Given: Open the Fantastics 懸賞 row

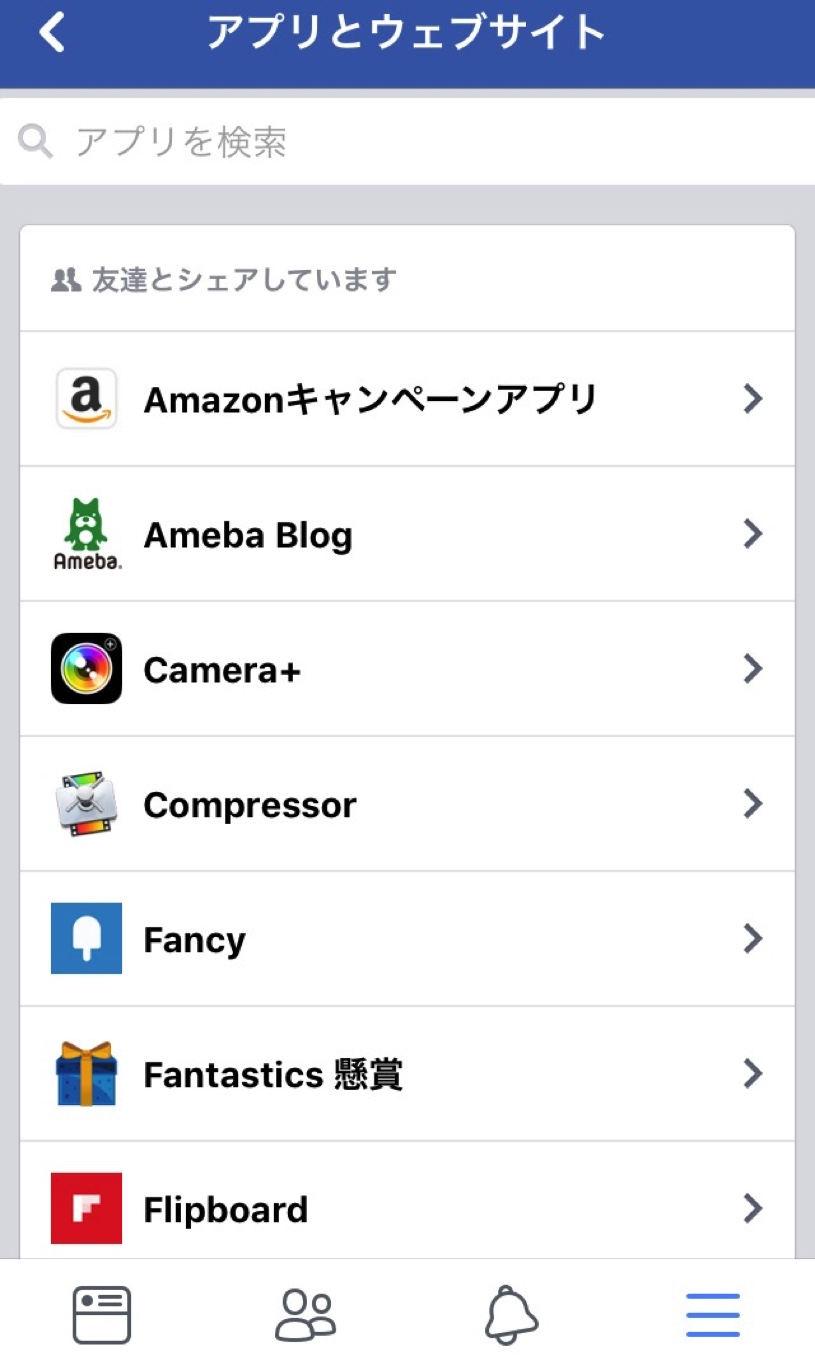Looking at the screenshot, I should click(x=407, y=1074).
